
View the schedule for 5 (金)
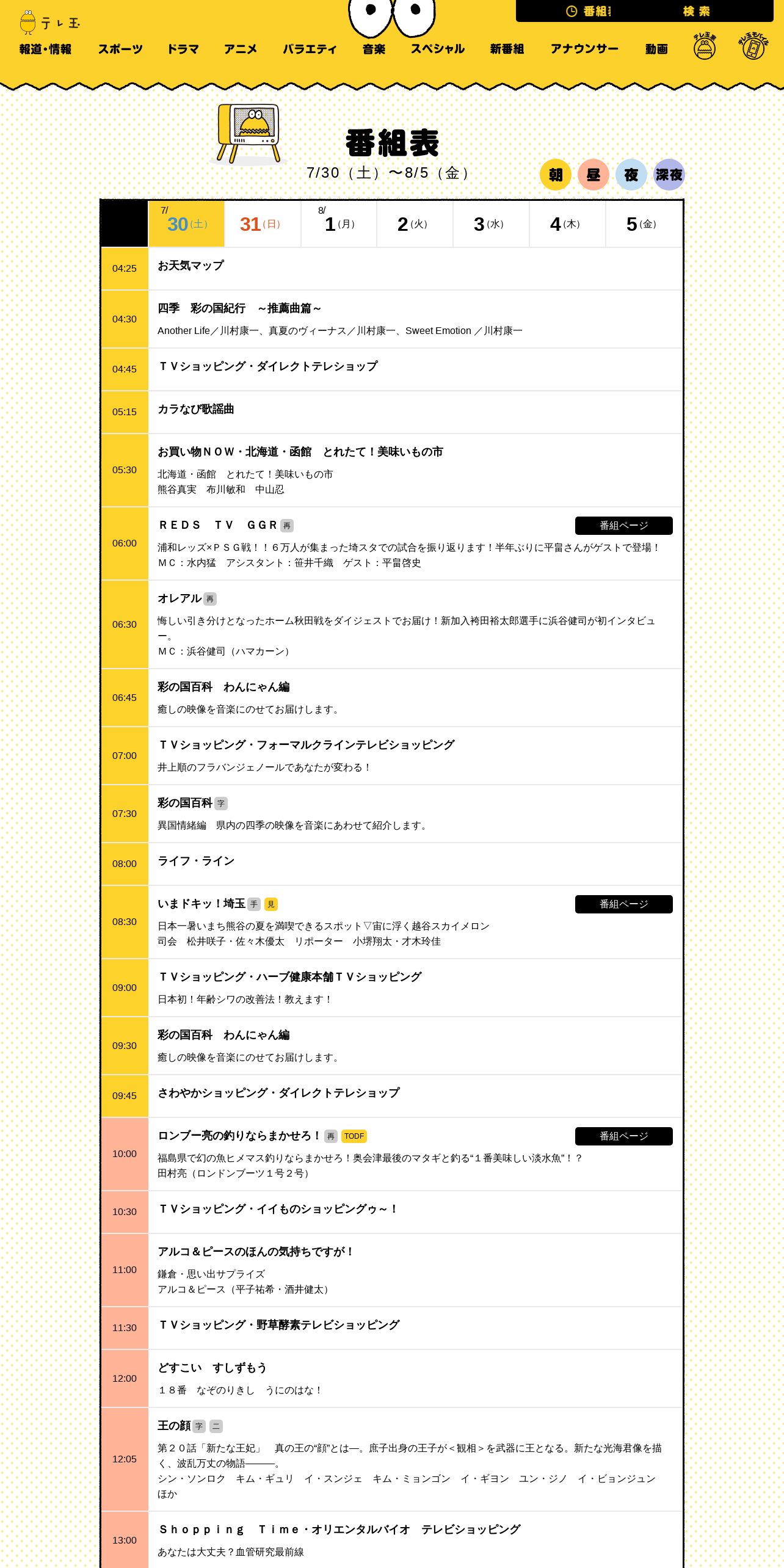point(644,224)
